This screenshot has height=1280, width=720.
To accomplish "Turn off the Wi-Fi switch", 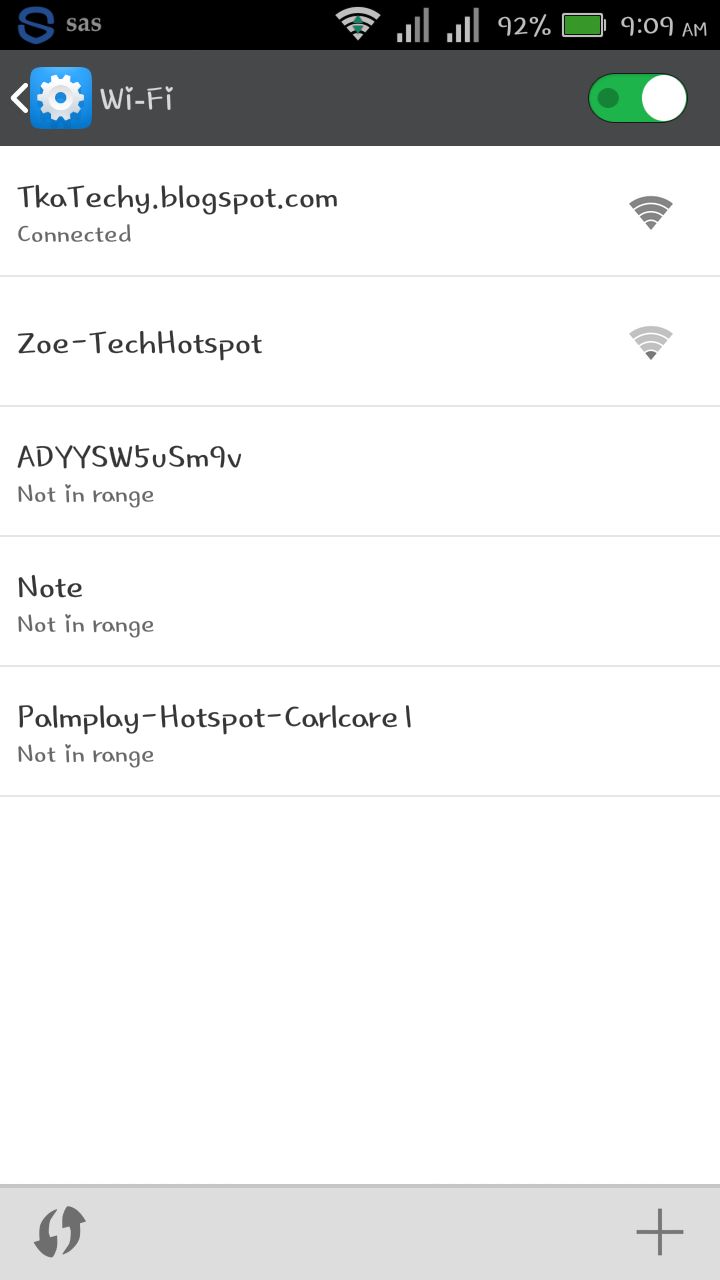I will 637,98.
